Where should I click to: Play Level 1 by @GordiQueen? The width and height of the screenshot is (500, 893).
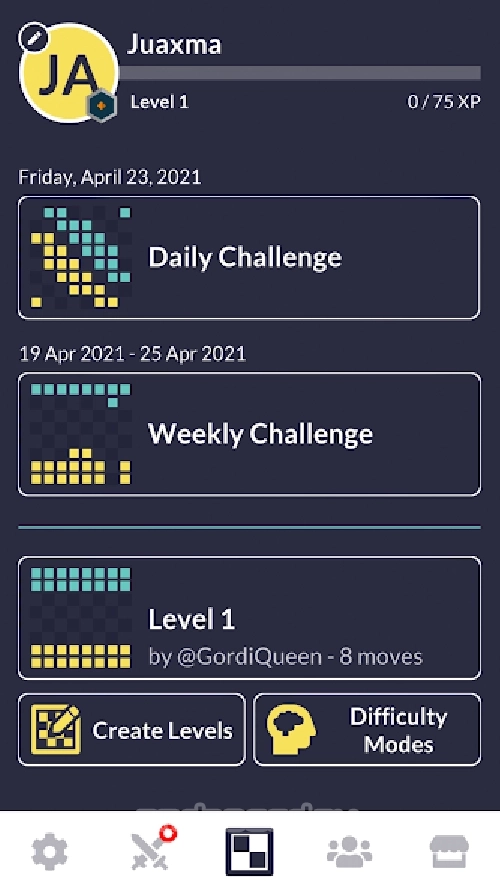[x=249, y=618]
